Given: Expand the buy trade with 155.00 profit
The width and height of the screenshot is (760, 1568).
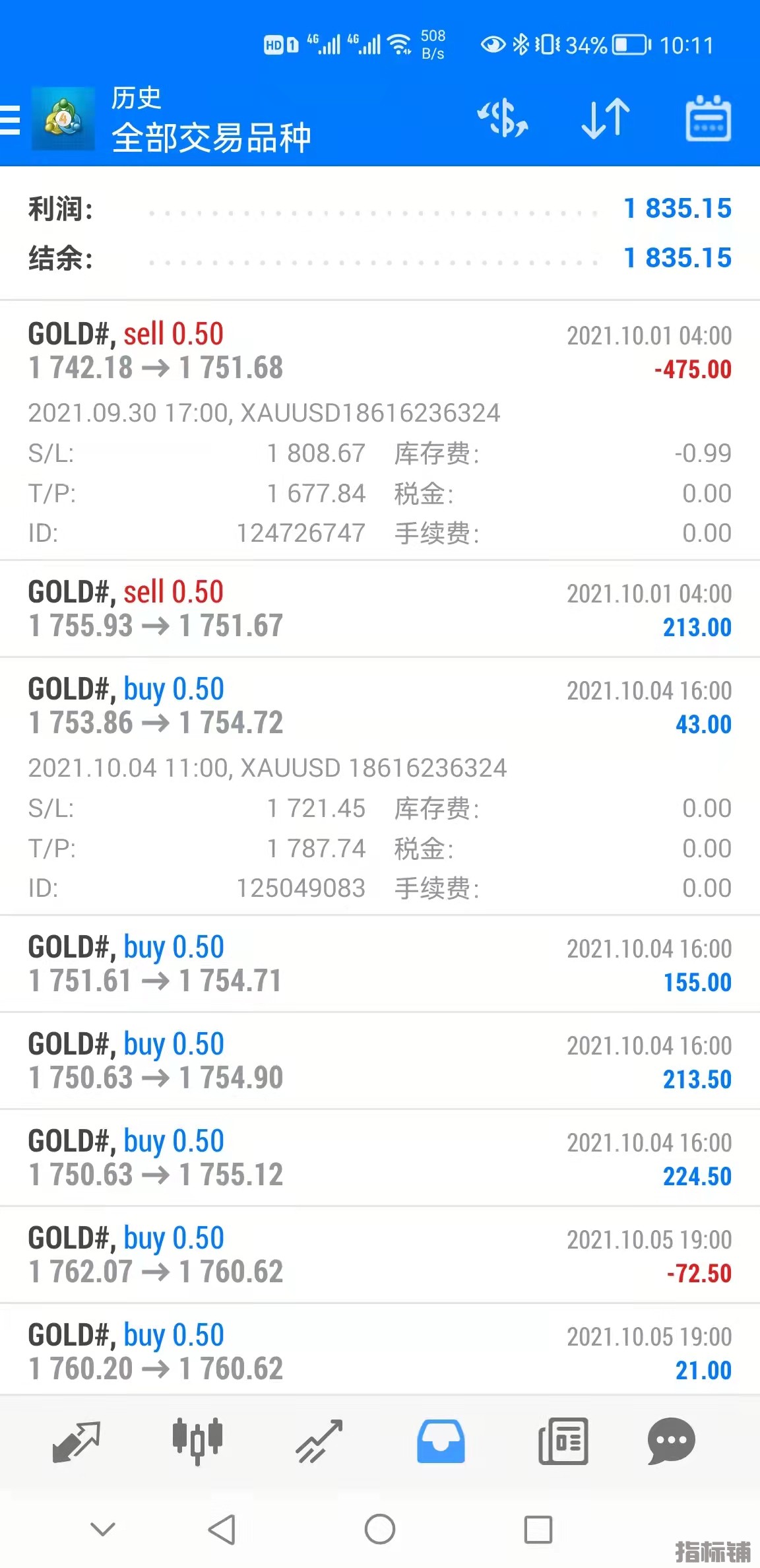Looking at the screenshot, I should point(379,964).
